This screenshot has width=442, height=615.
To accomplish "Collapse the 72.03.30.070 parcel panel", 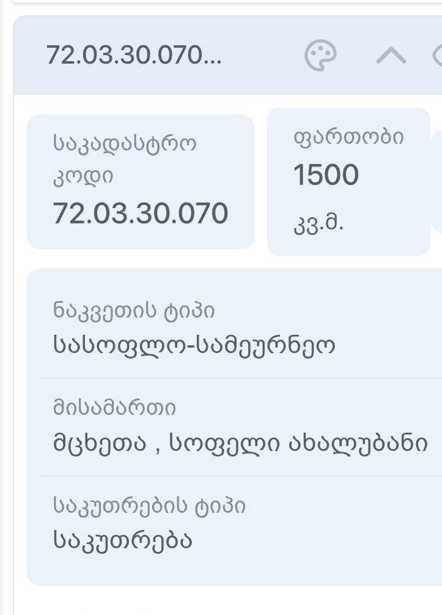I will [391, 56].
